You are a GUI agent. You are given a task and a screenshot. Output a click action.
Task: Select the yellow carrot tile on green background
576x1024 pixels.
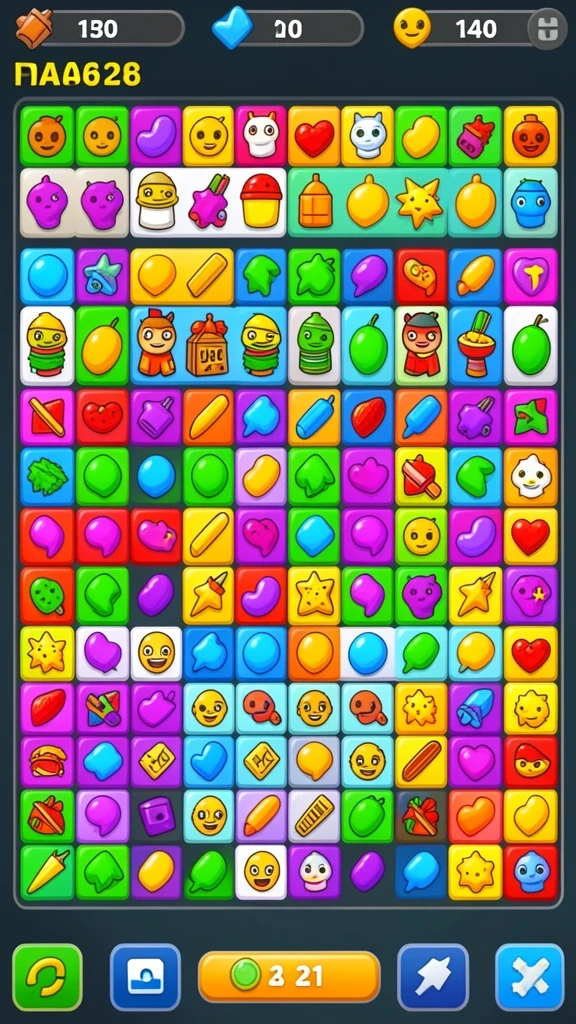click(47, 872)
